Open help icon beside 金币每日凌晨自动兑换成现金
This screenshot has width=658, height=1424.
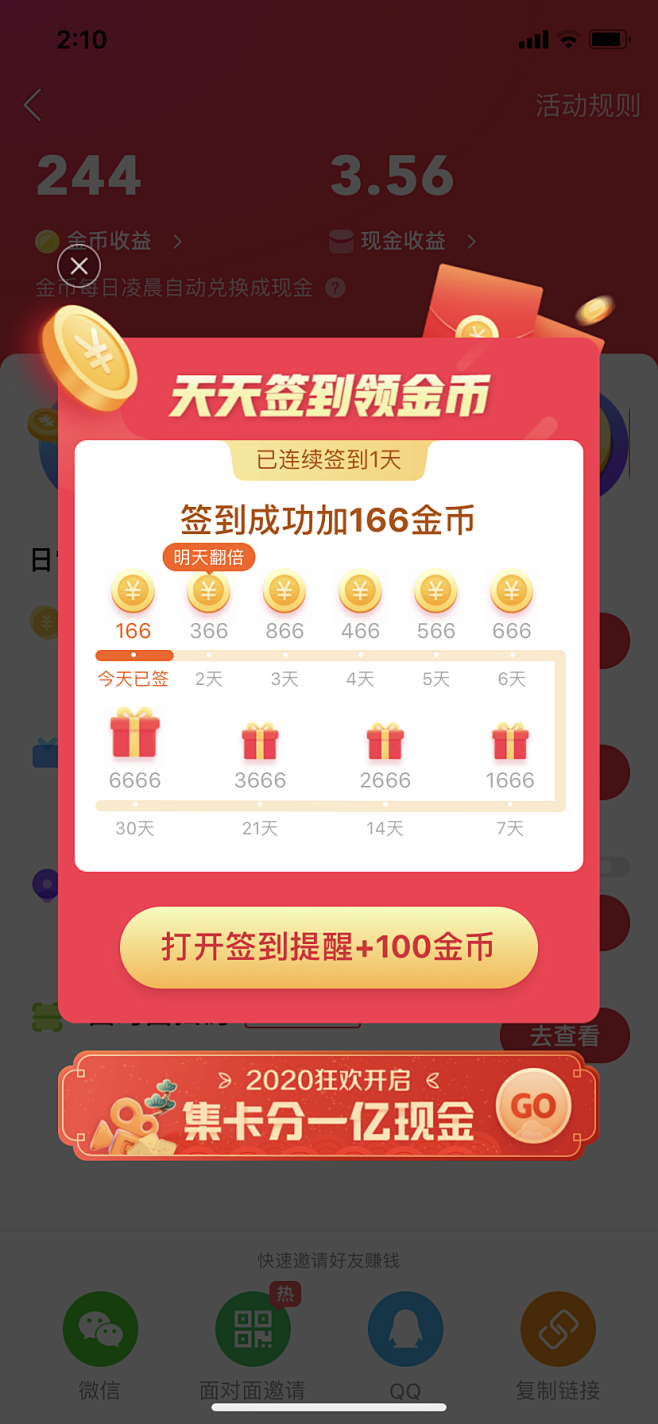pos(336,288)
